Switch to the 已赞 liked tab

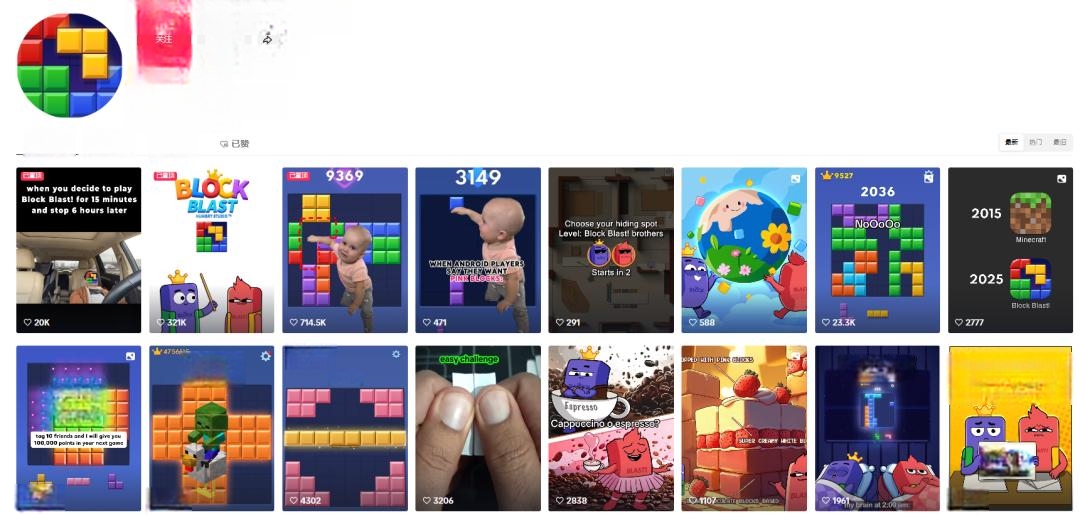(x=235, y=144)
